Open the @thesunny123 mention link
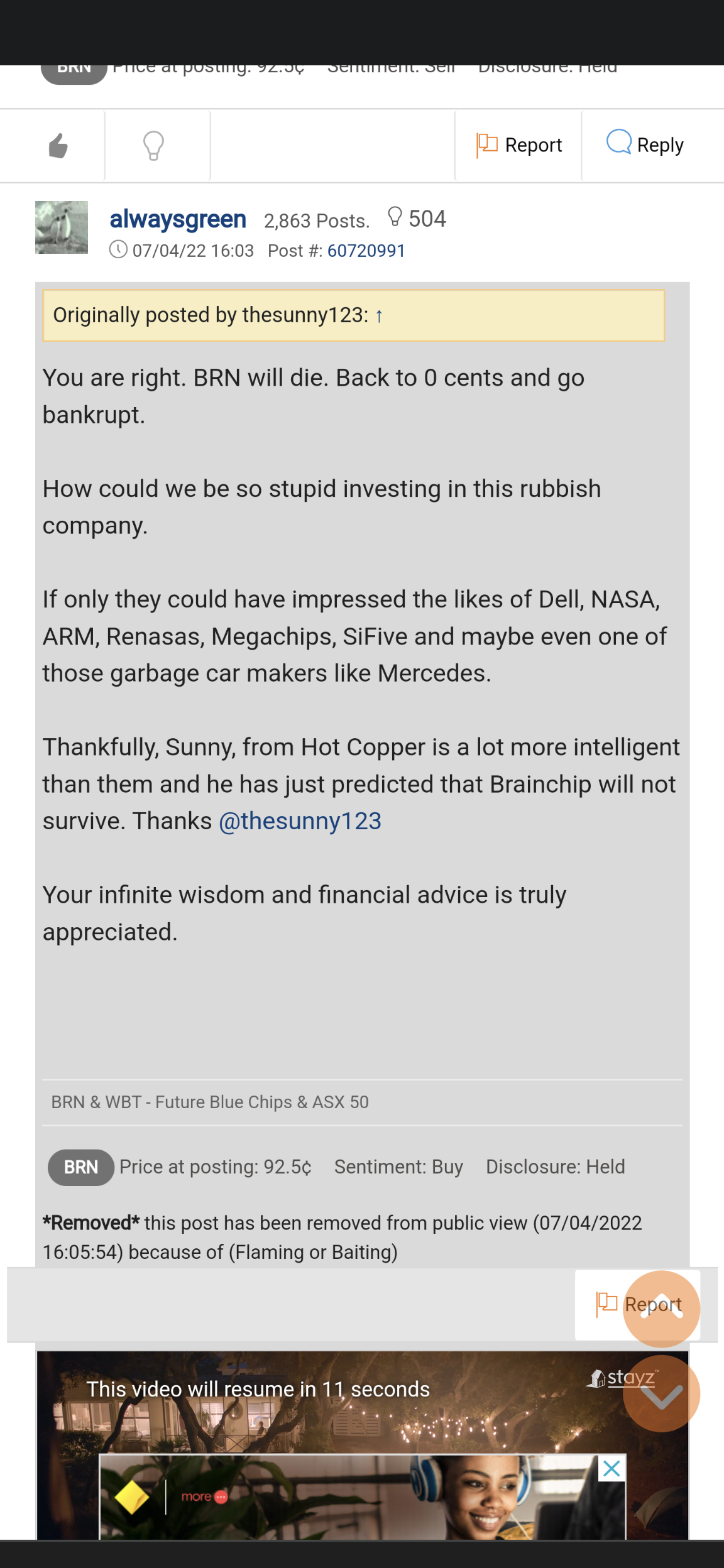Image resolution: width=724 pixels, height=1568 pixels. point(300,821)
